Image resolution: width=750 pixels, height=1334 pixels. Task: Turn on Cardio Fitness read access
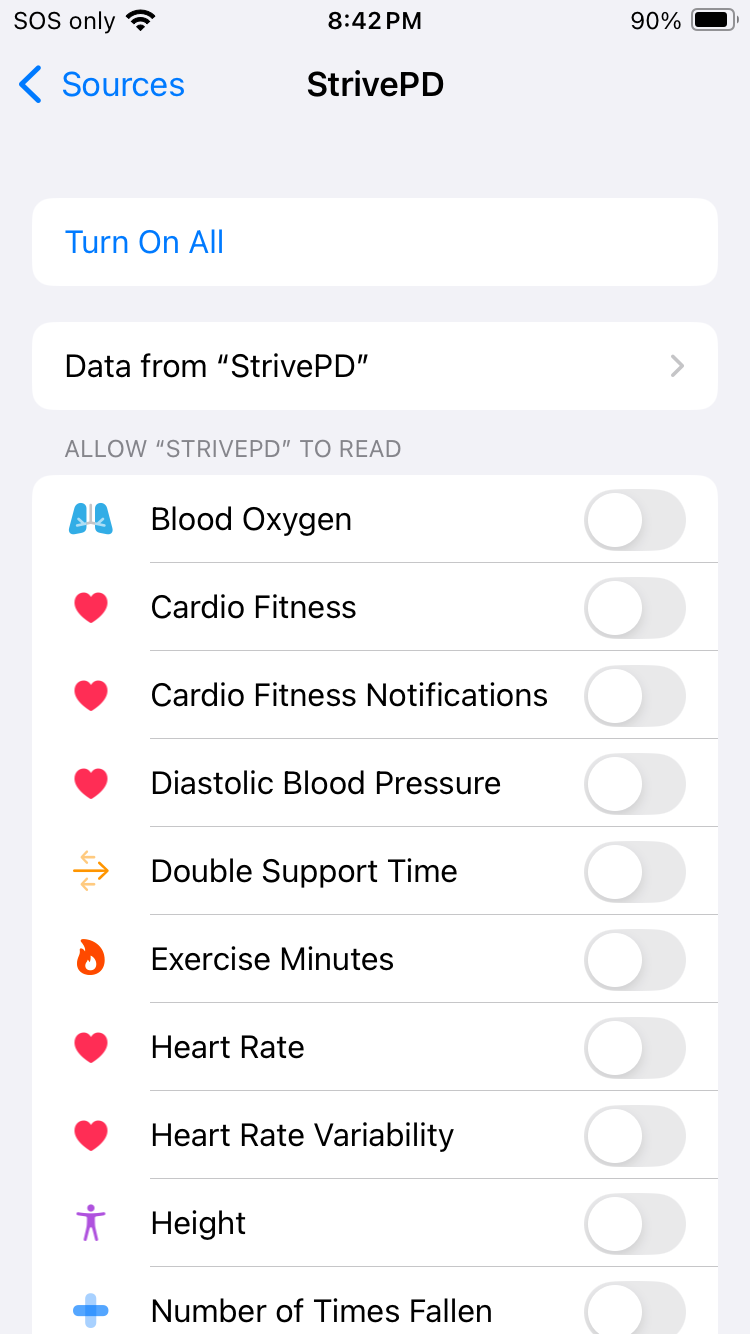[634, 608]
